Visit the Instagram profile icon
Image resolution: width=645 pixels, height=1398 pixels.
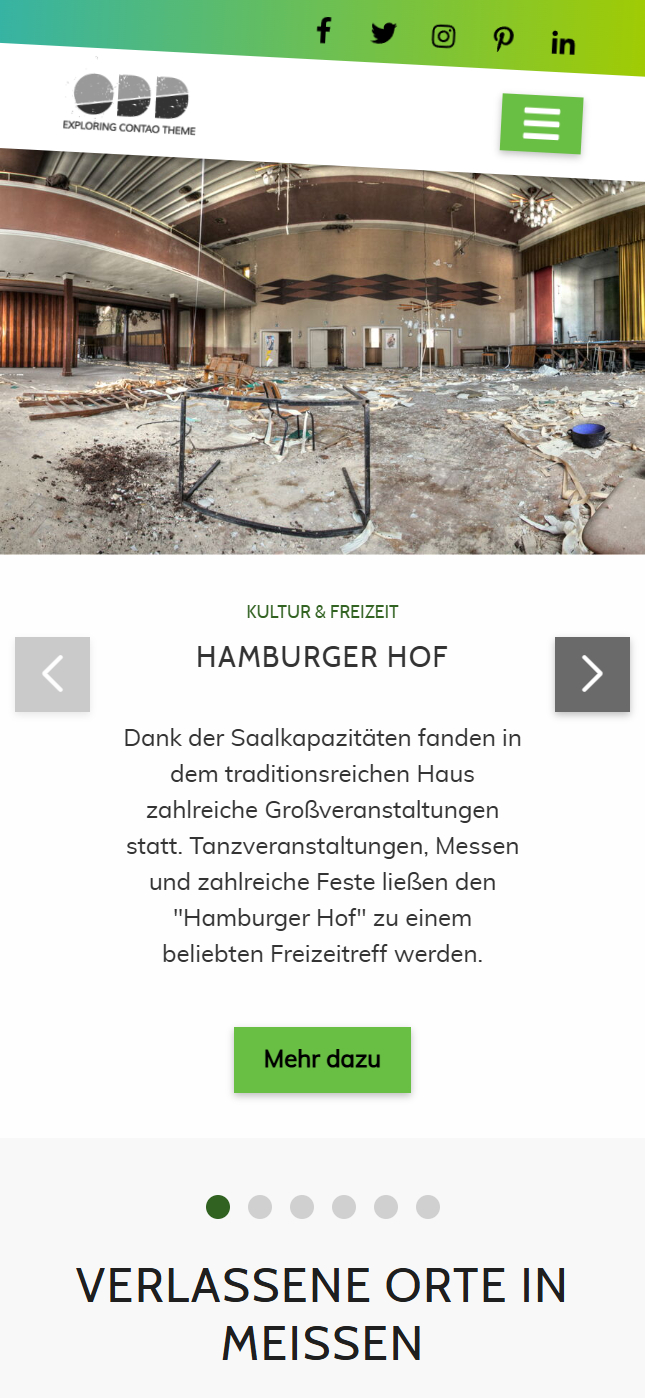coord(443,36)
